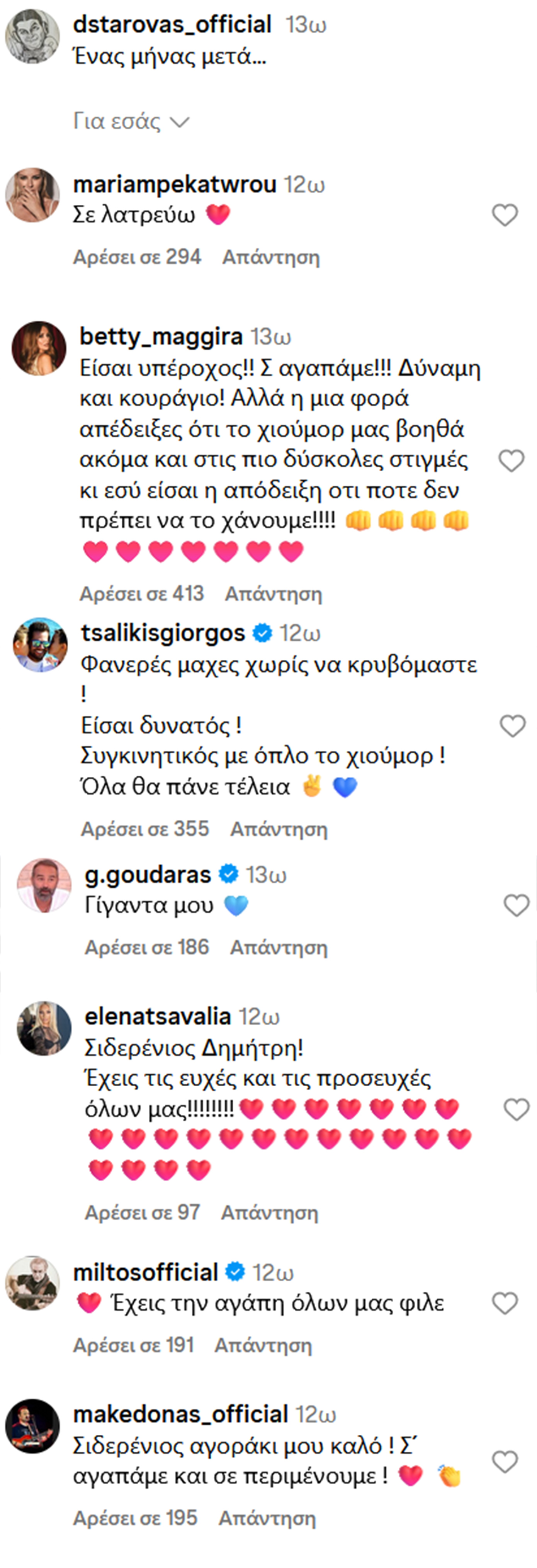The image size is (537, 1568).
Task: Like makedonas_official's comment
Action: [x=504, y=1461]
